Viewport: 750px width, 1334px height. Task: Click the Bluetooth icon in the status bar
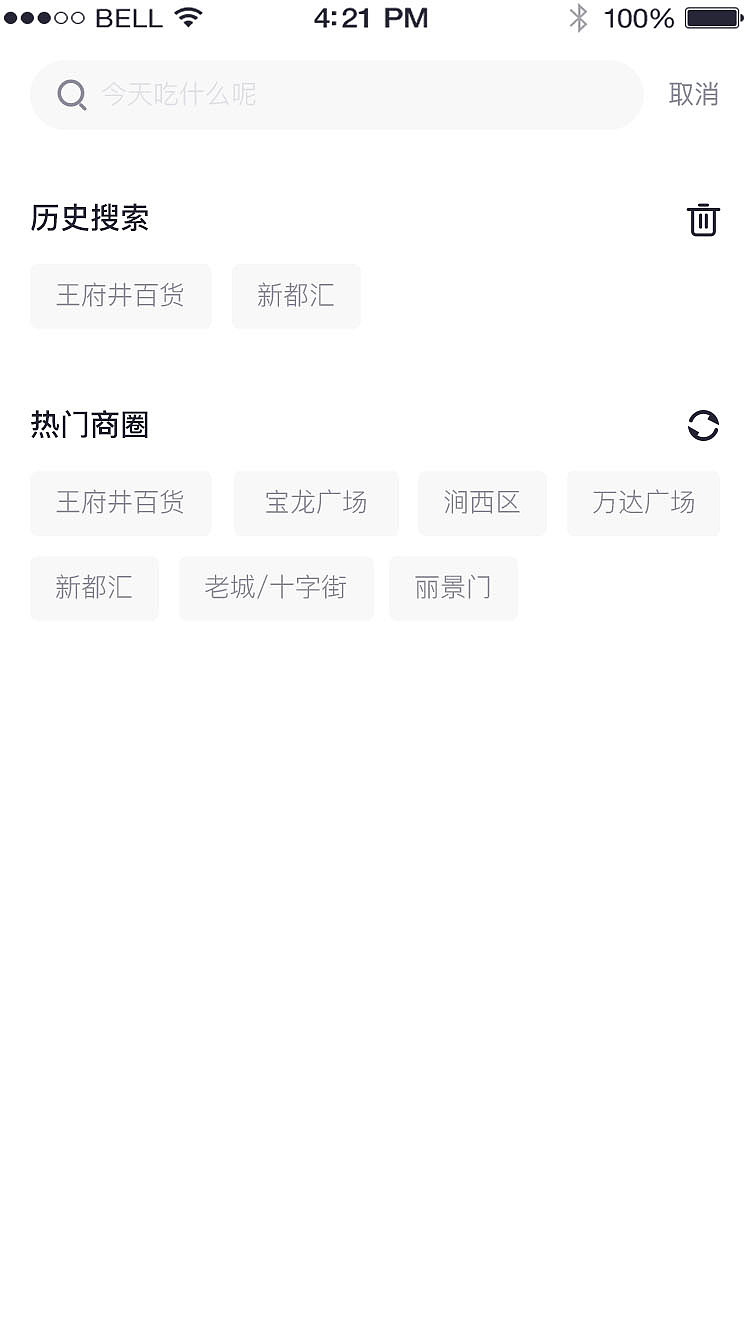point(578,17)
